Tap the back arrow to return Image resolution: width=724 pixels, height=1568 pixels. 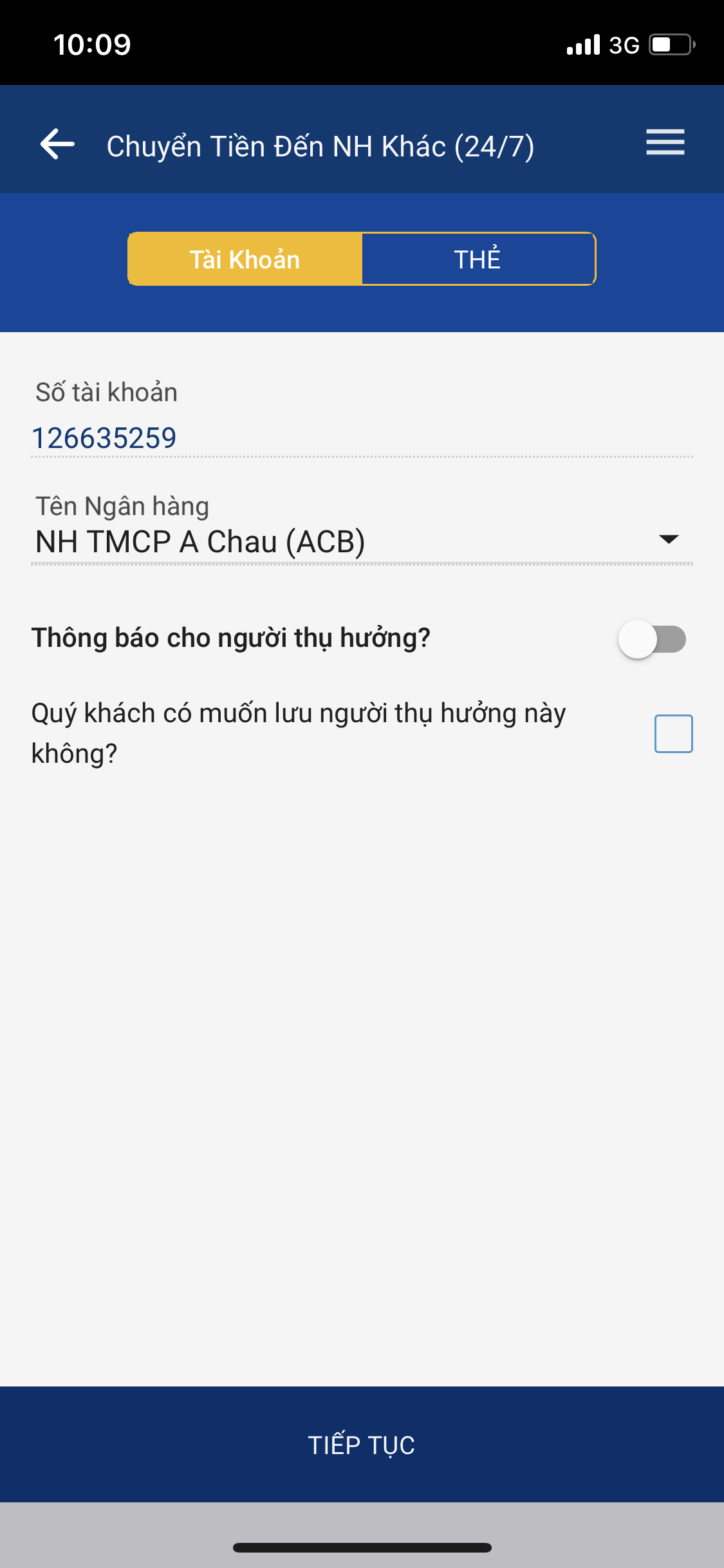tap(57, 144)
